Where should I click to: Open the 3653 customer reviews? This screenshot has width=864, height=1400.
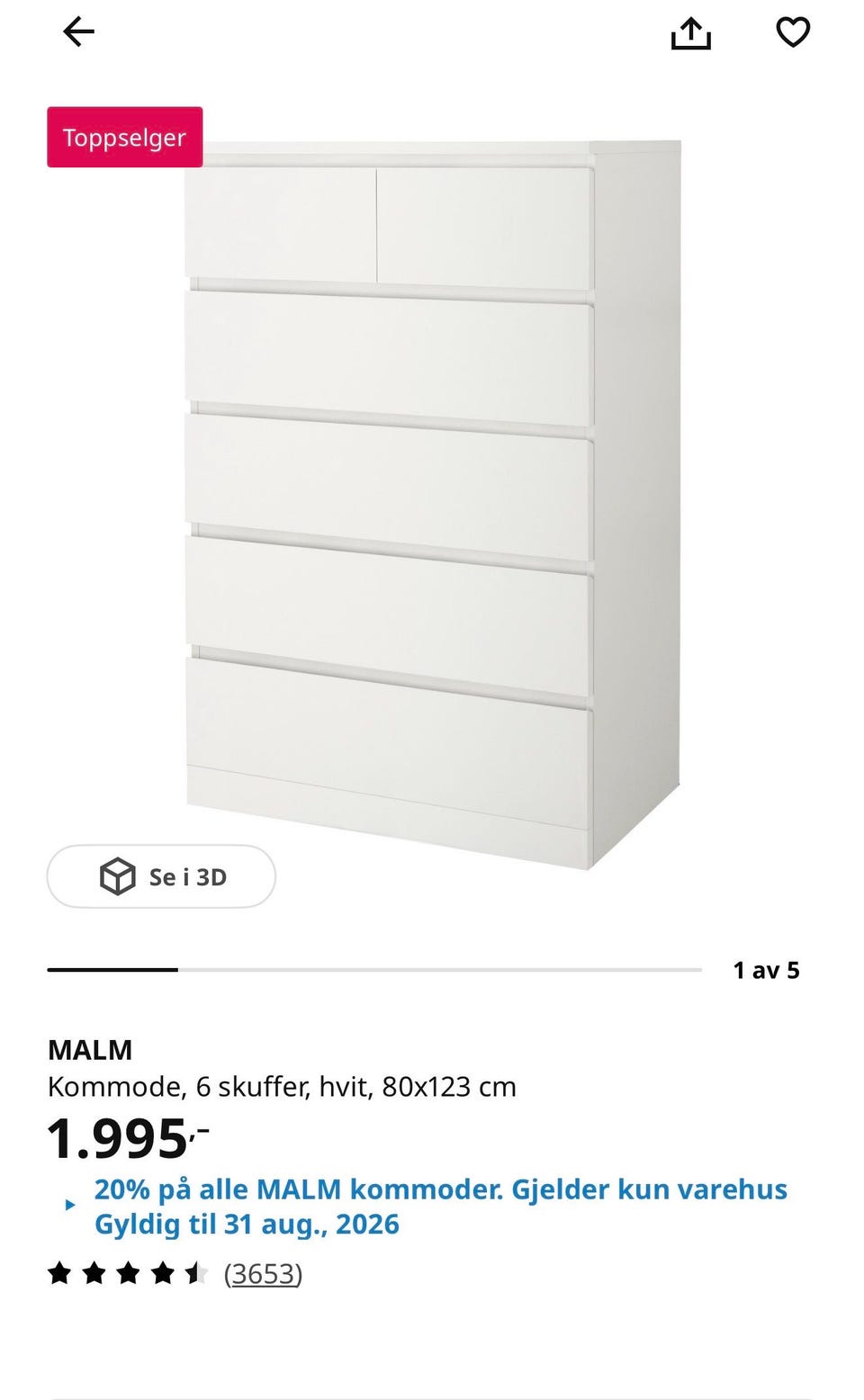tap(263, 1274)
